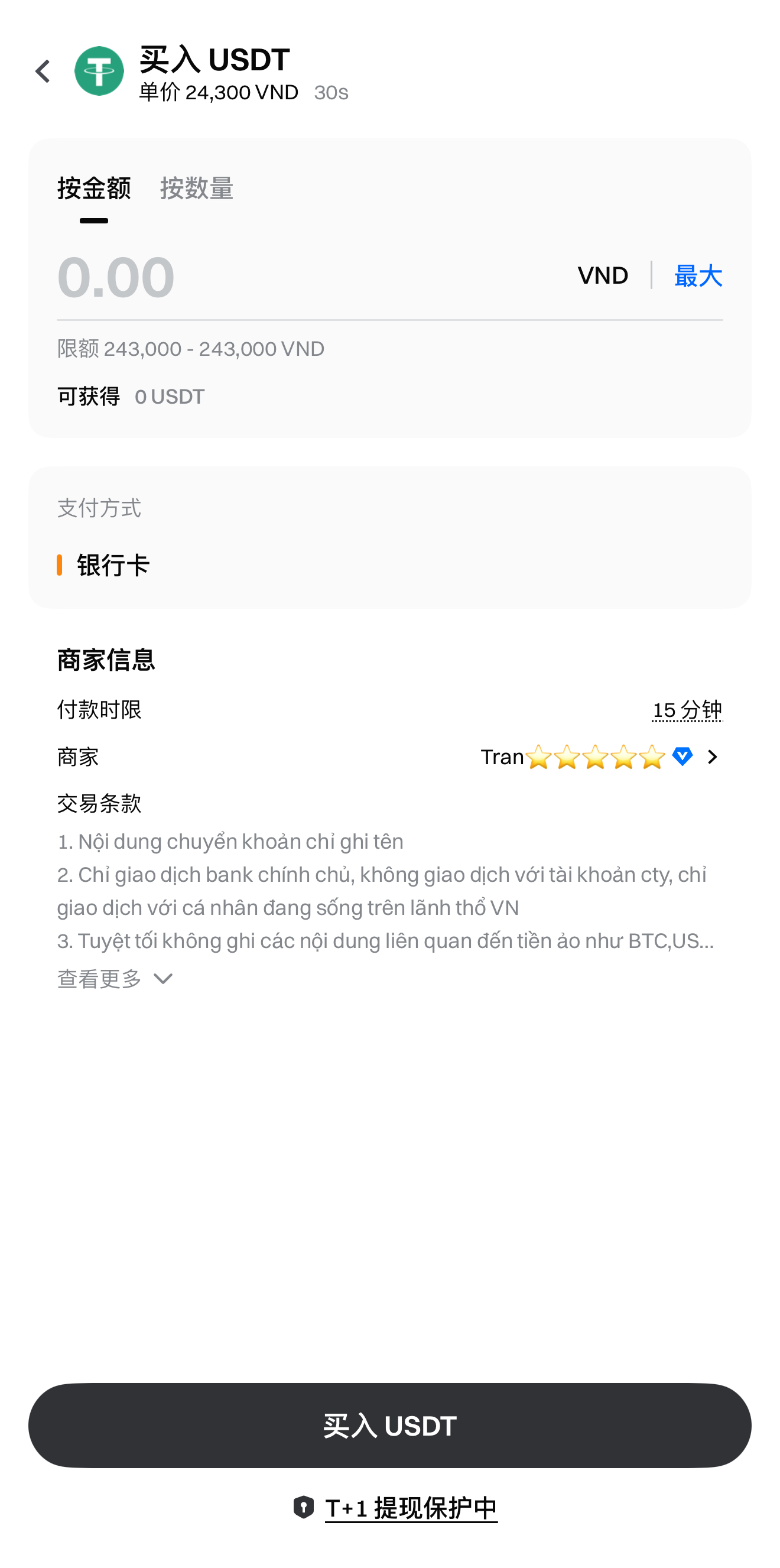This screenshot has width=780, height=1568.
Task: Click 最大 to fill maximum amount
Action: click(x=698, y=276)
